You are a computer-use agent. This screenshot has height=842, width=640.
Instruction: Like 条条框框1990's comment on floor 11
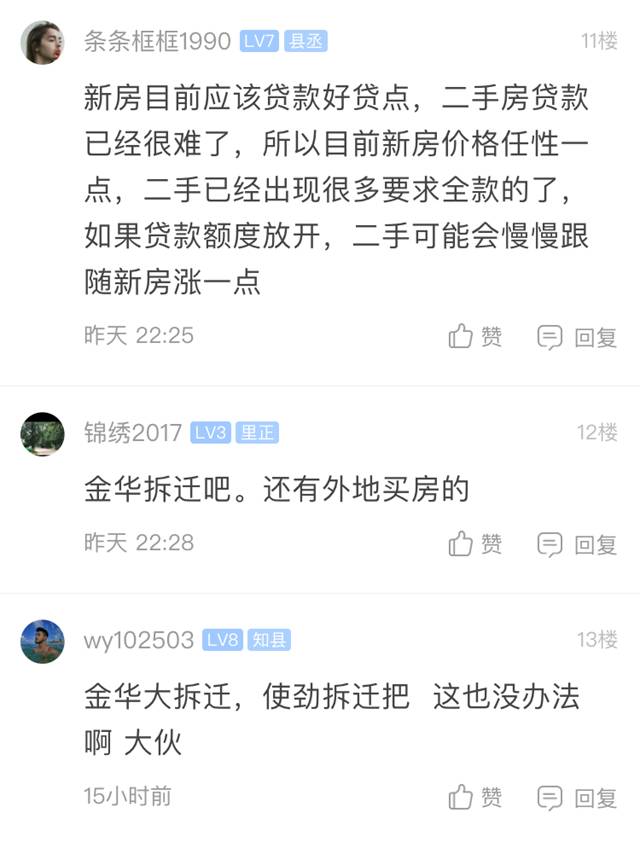(x=475, y=337)
